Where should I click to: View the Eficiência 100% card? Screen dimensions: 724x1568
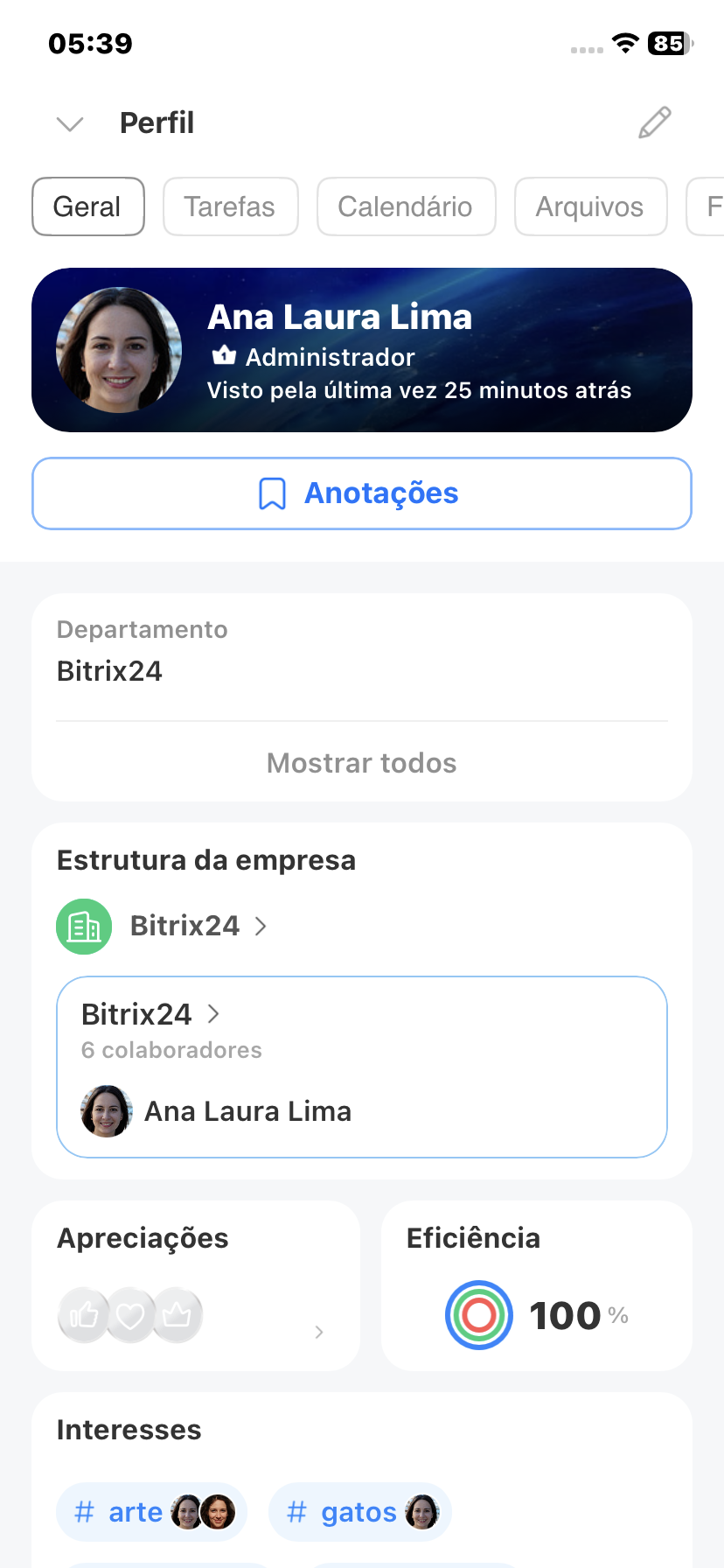537,1284
